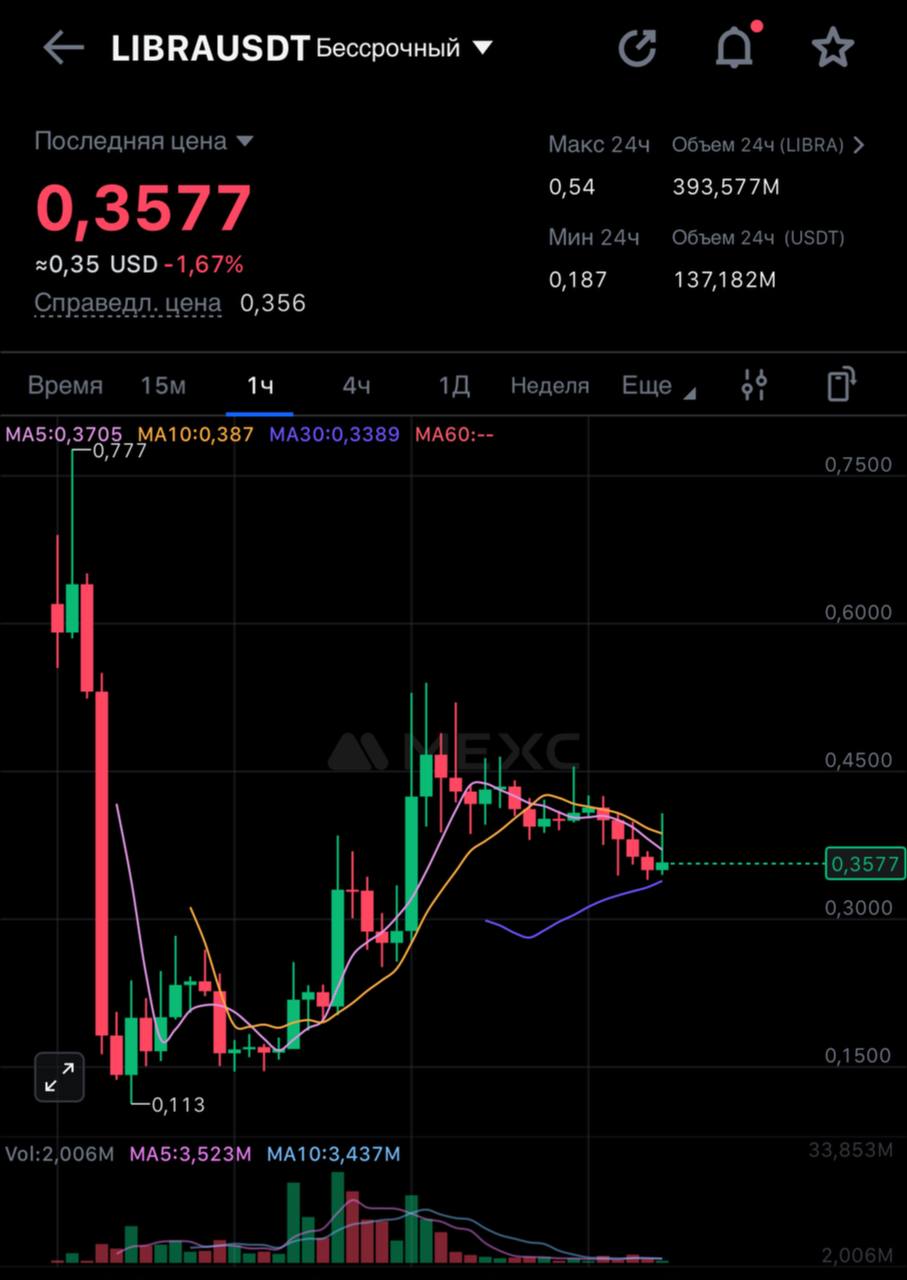
Task: Select the 4ч timeframe
Action: [x=356, y=386]
